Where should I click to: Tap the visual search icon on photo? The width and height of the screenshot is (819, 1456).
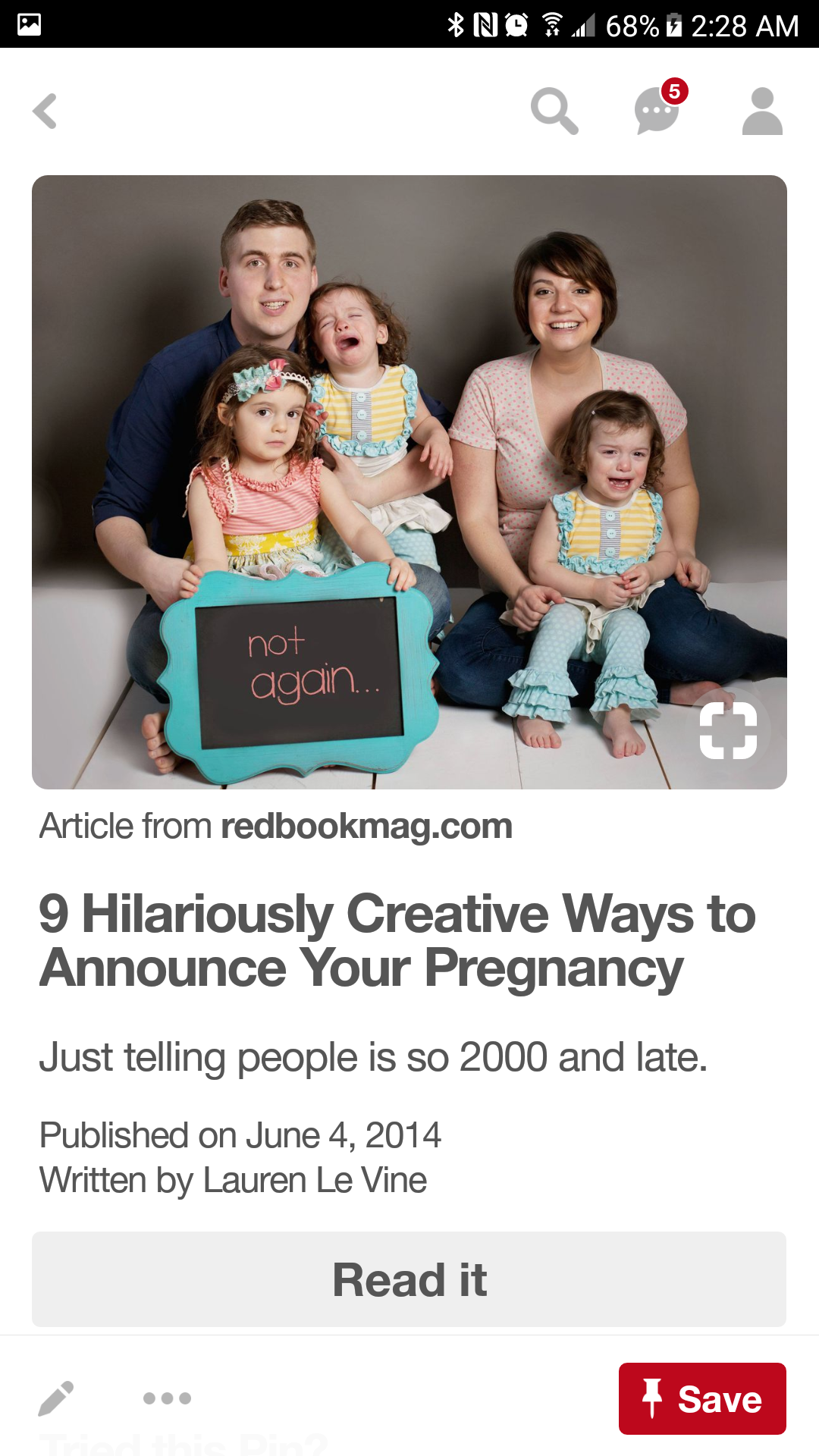tap(728, 730)
